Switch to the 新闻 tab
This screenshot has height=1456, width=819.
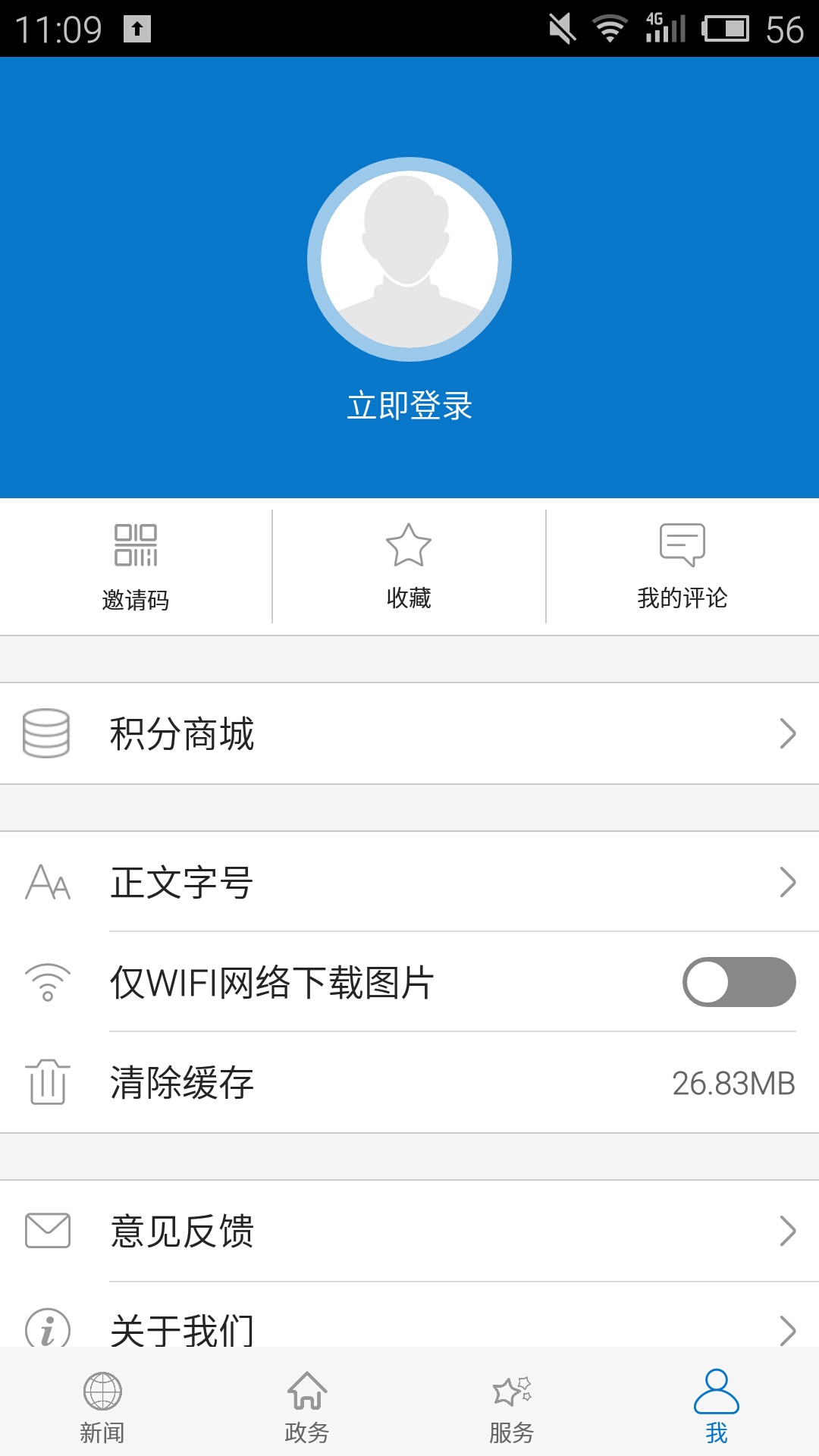(x=102, y=1407)
